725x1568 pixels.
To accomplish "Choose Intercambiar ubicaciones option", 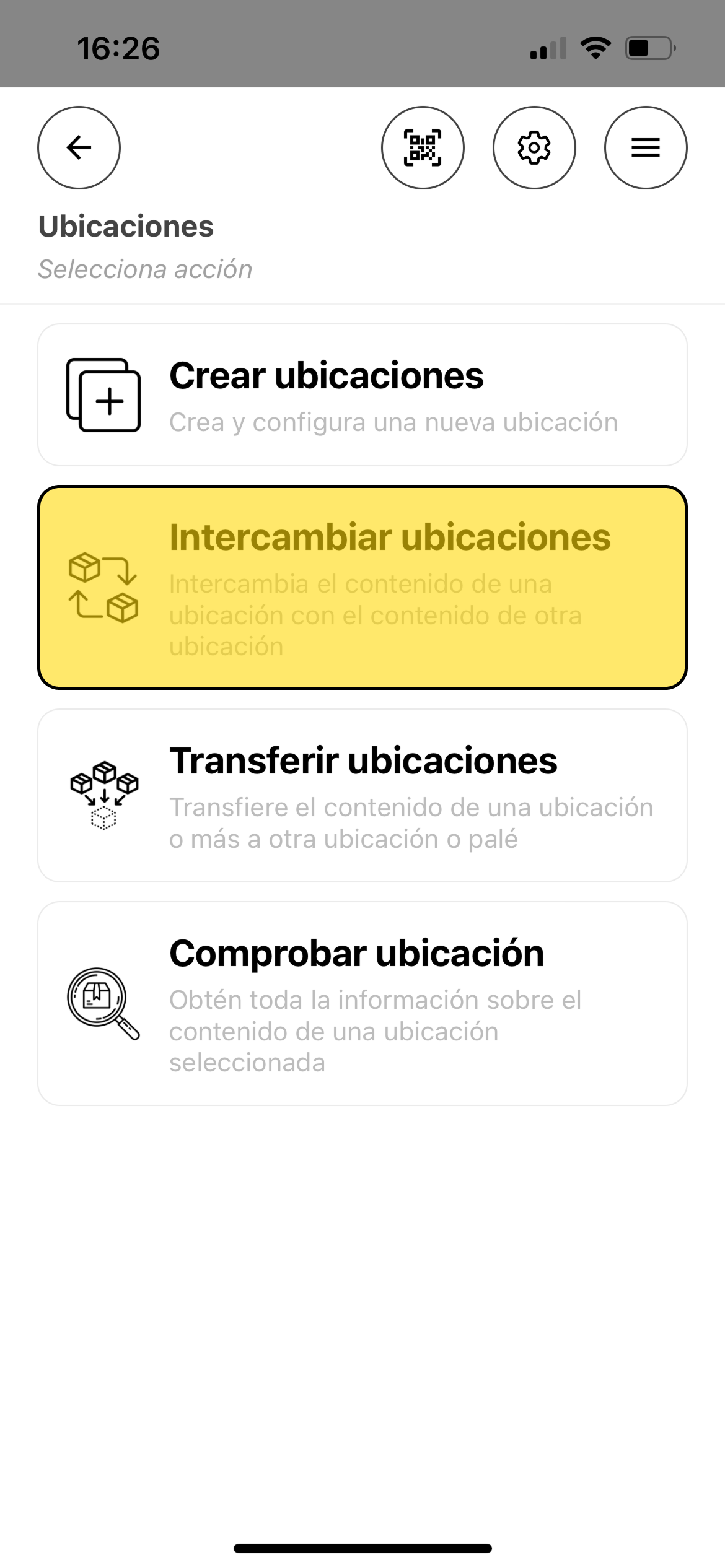I will 362,587.
